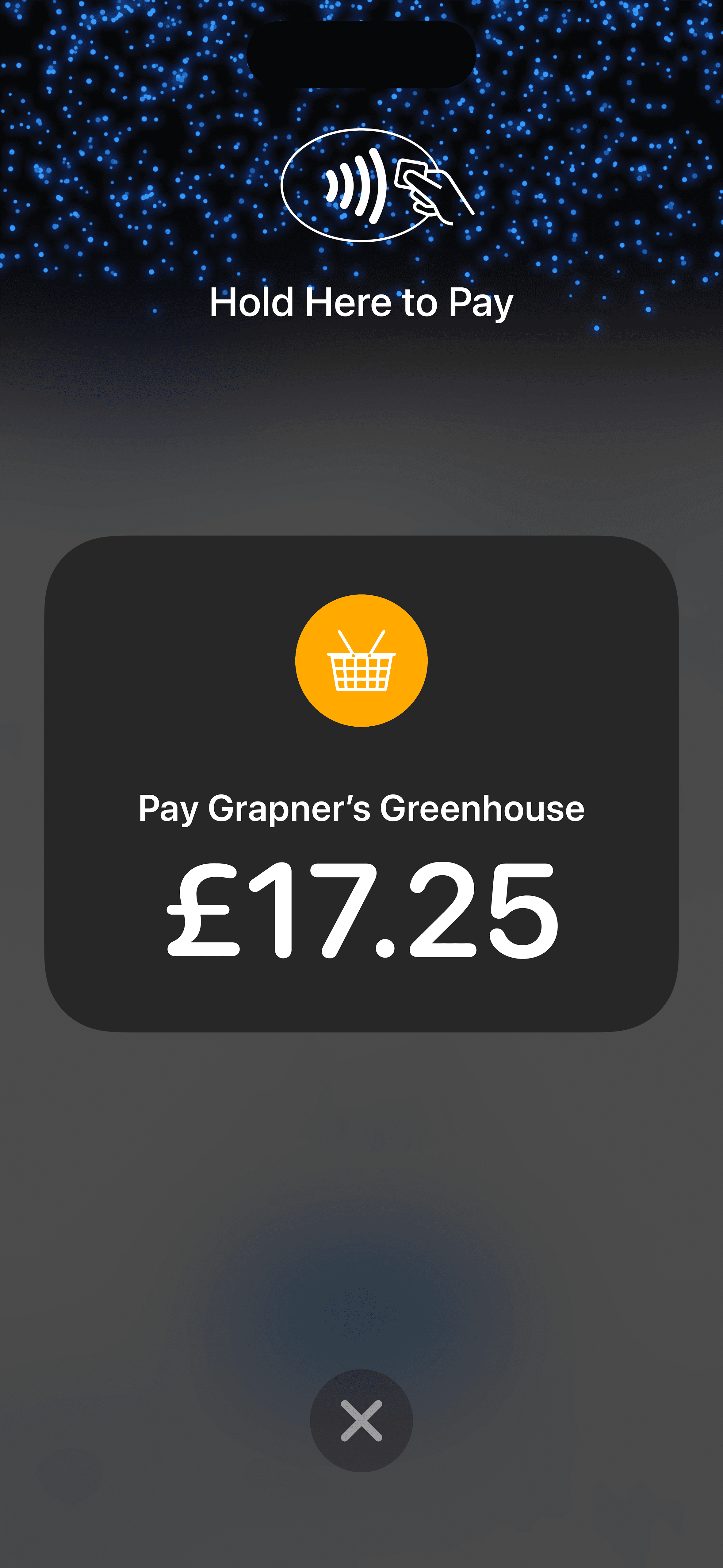This screenshot has height=1568, width=723.
Task: Dismiss the payment screen with the X
Action: point(361,1421)
